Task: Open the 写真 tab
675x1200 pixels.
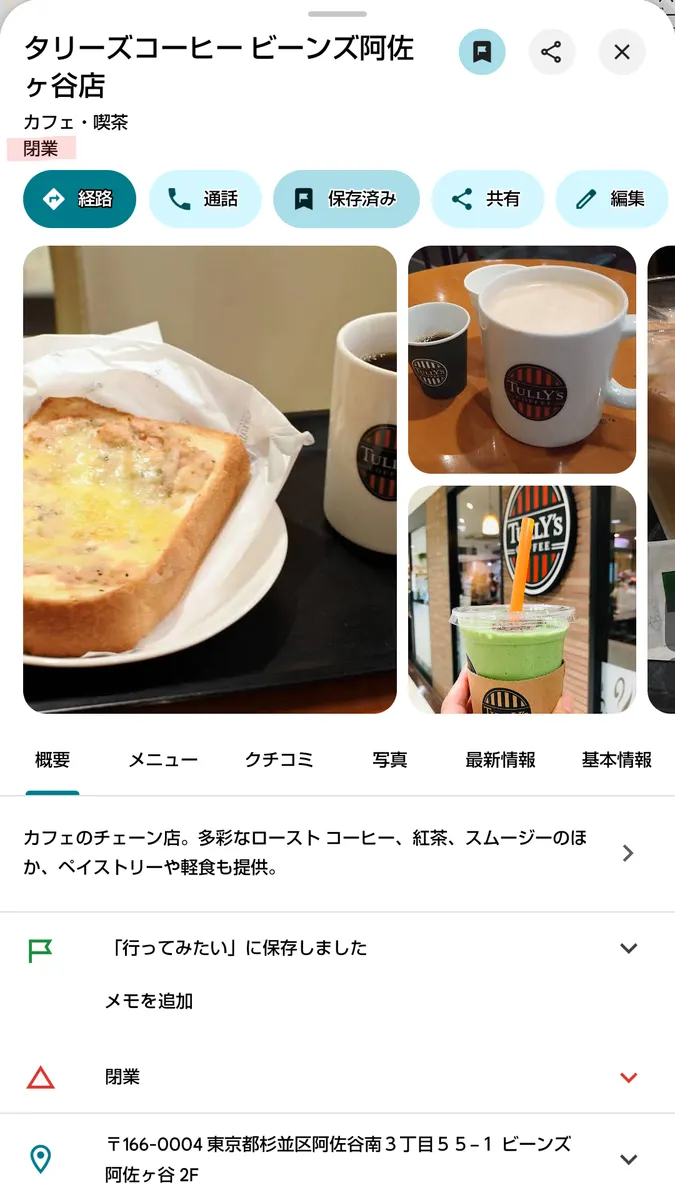Action: point(390,760)
